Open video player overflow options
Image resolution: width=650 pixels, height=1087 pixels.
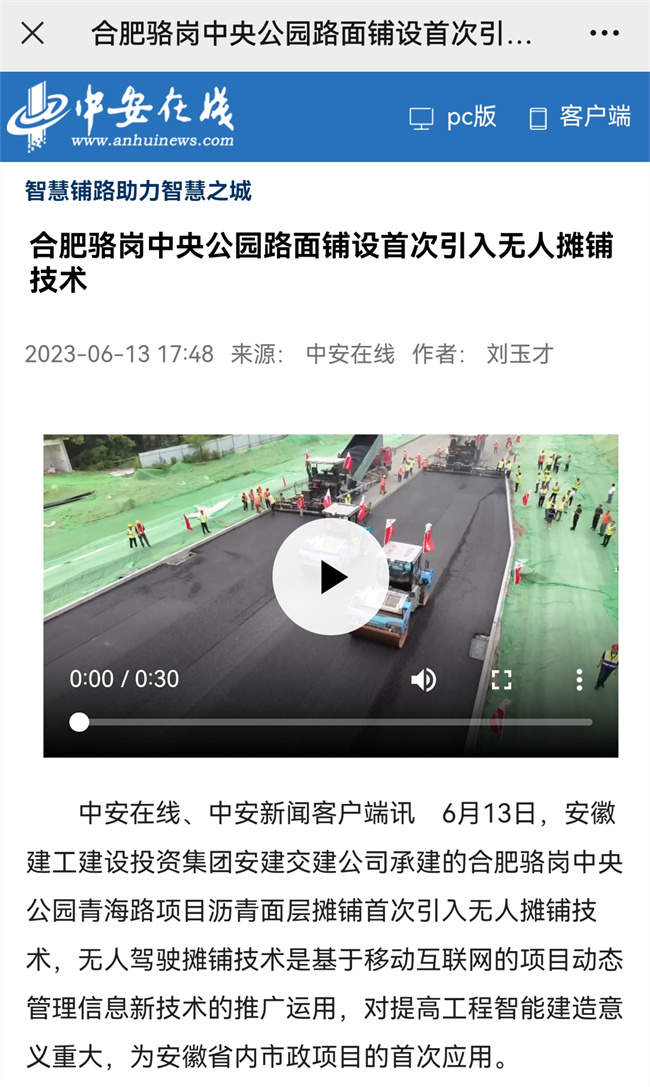(579, 680)
